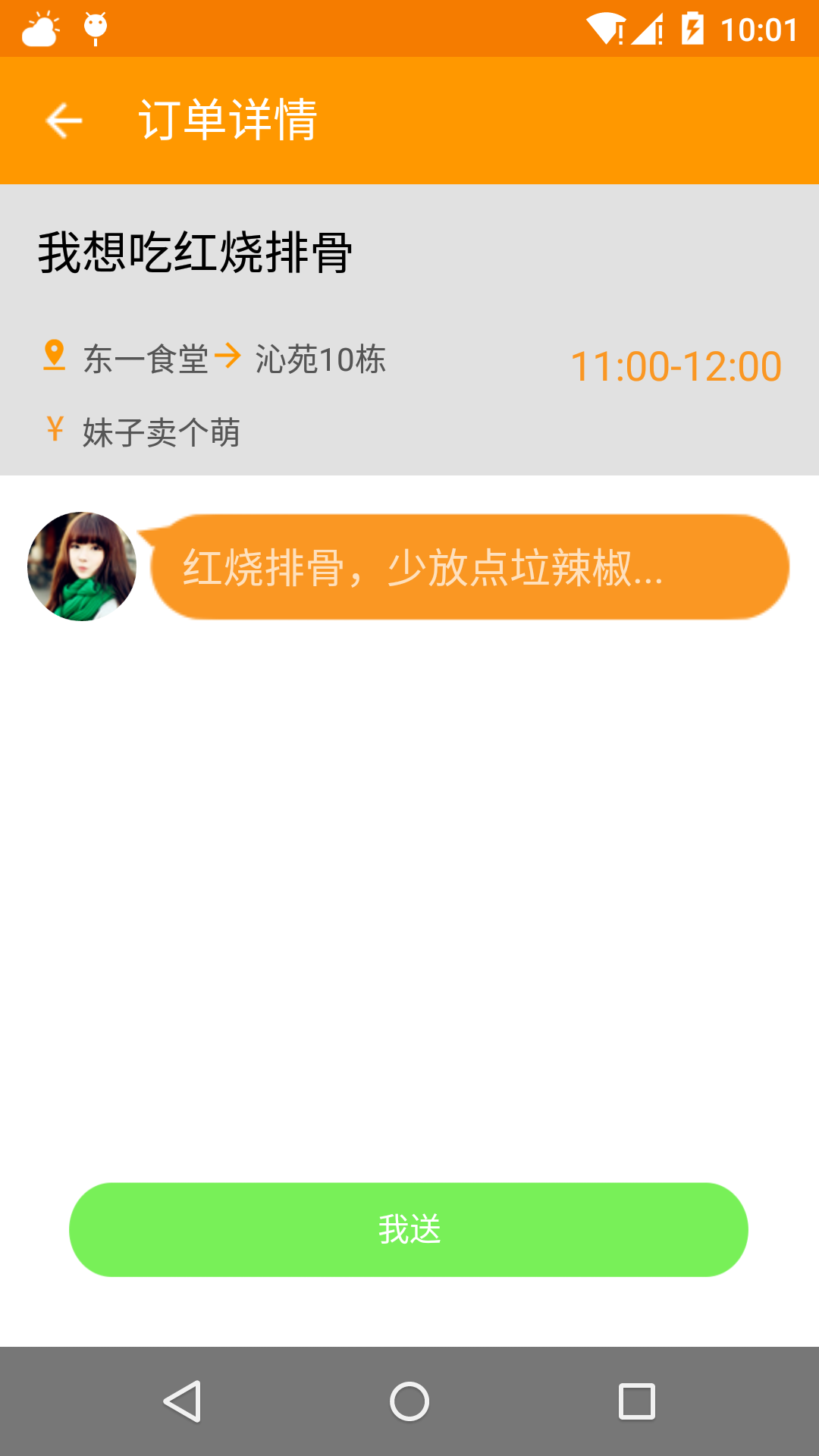This screenshot has width=819, height=1456.
Task: Open the recent apps overview
Action: pyautogui.click(x=636, y=1401)
